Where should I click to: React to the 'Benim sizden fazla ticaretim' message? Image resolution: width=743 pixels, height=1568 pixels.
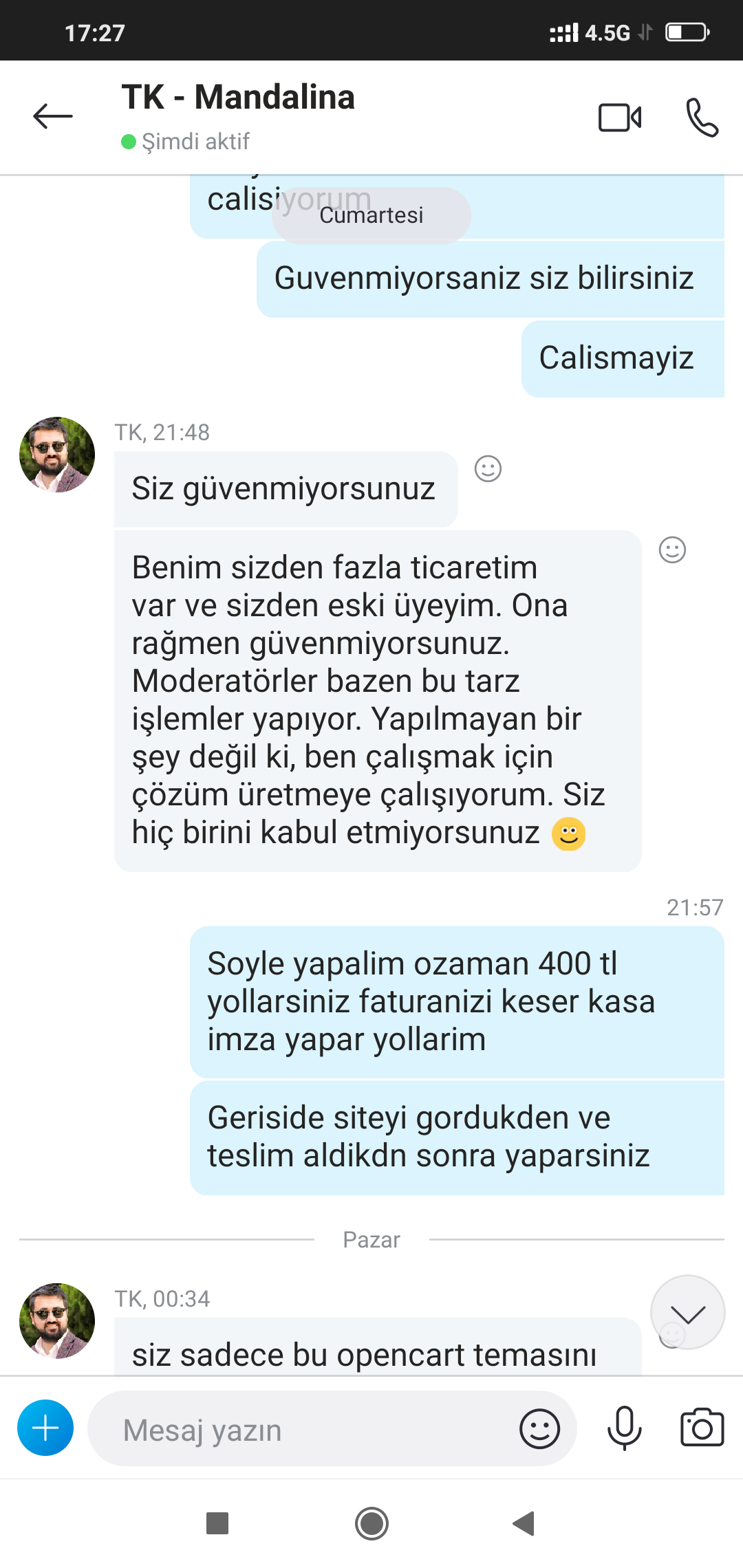coord(672,550)
